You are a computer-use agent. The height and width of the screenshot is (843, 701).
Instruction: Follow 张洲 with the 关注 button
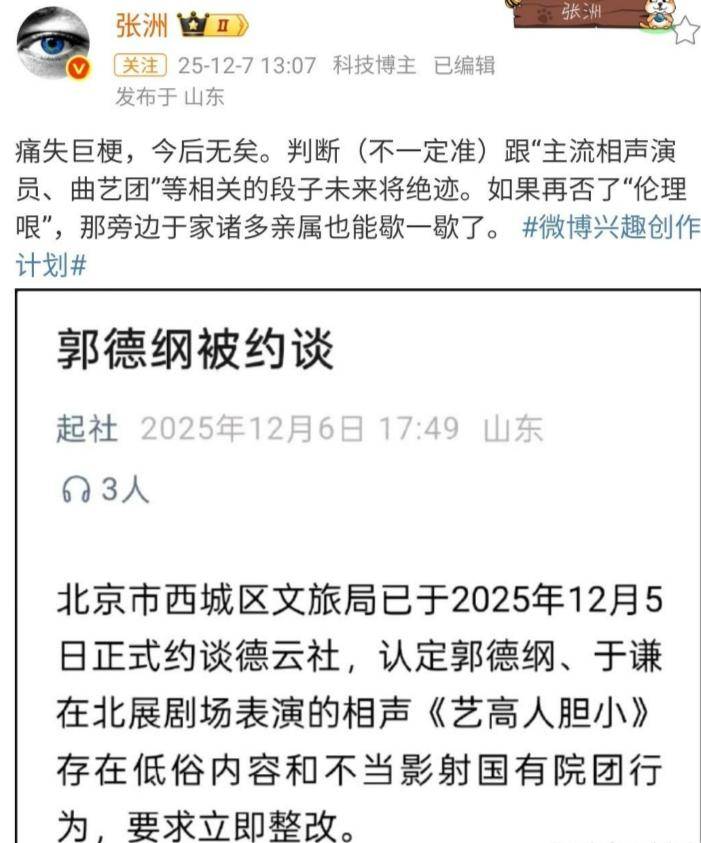(x=139, y=66)
